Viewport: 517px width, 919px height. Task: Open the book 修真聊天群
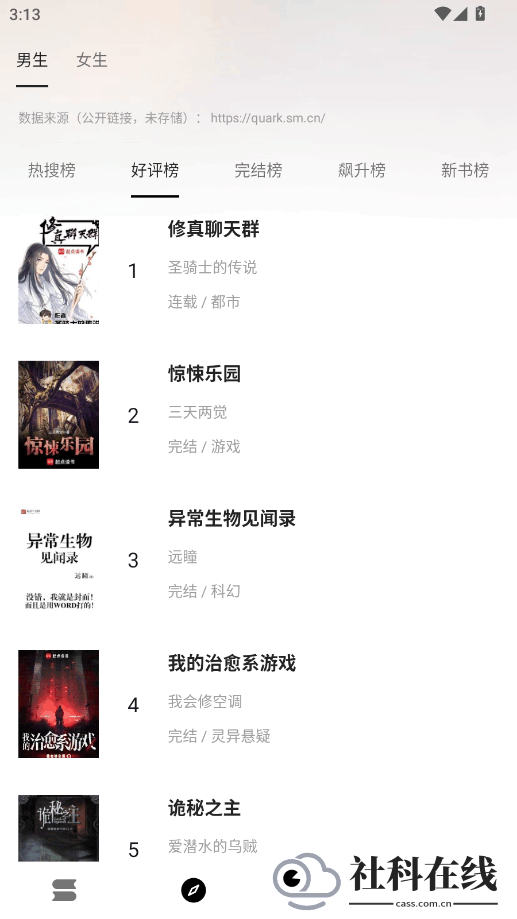tap(258, 270)
